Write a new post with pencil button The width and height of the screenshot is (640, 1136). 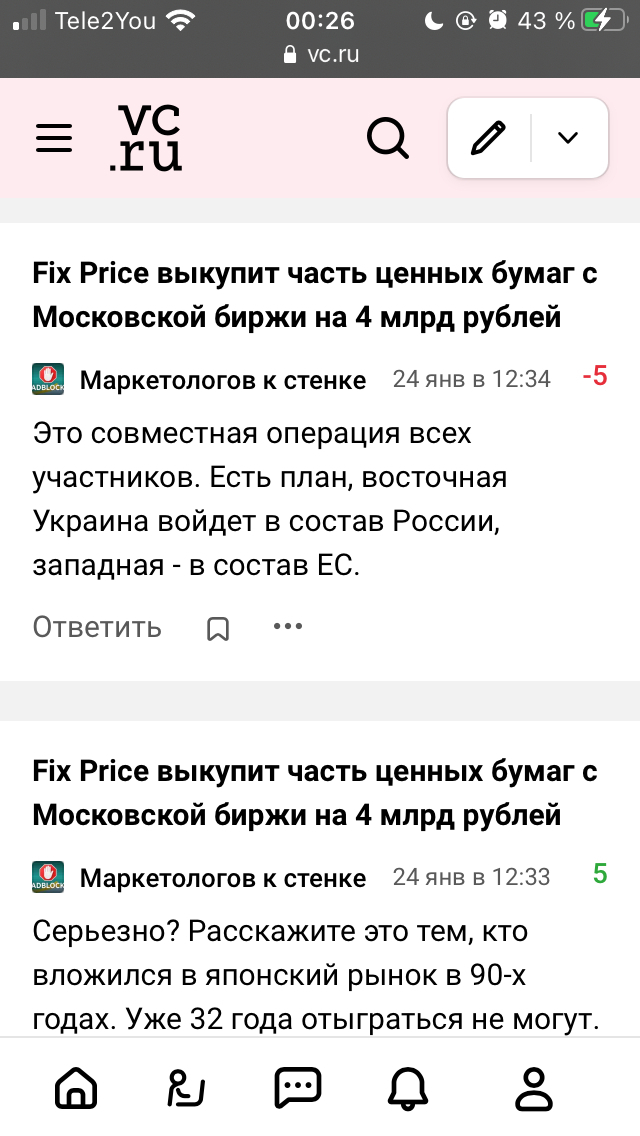(x=489, y=138)
